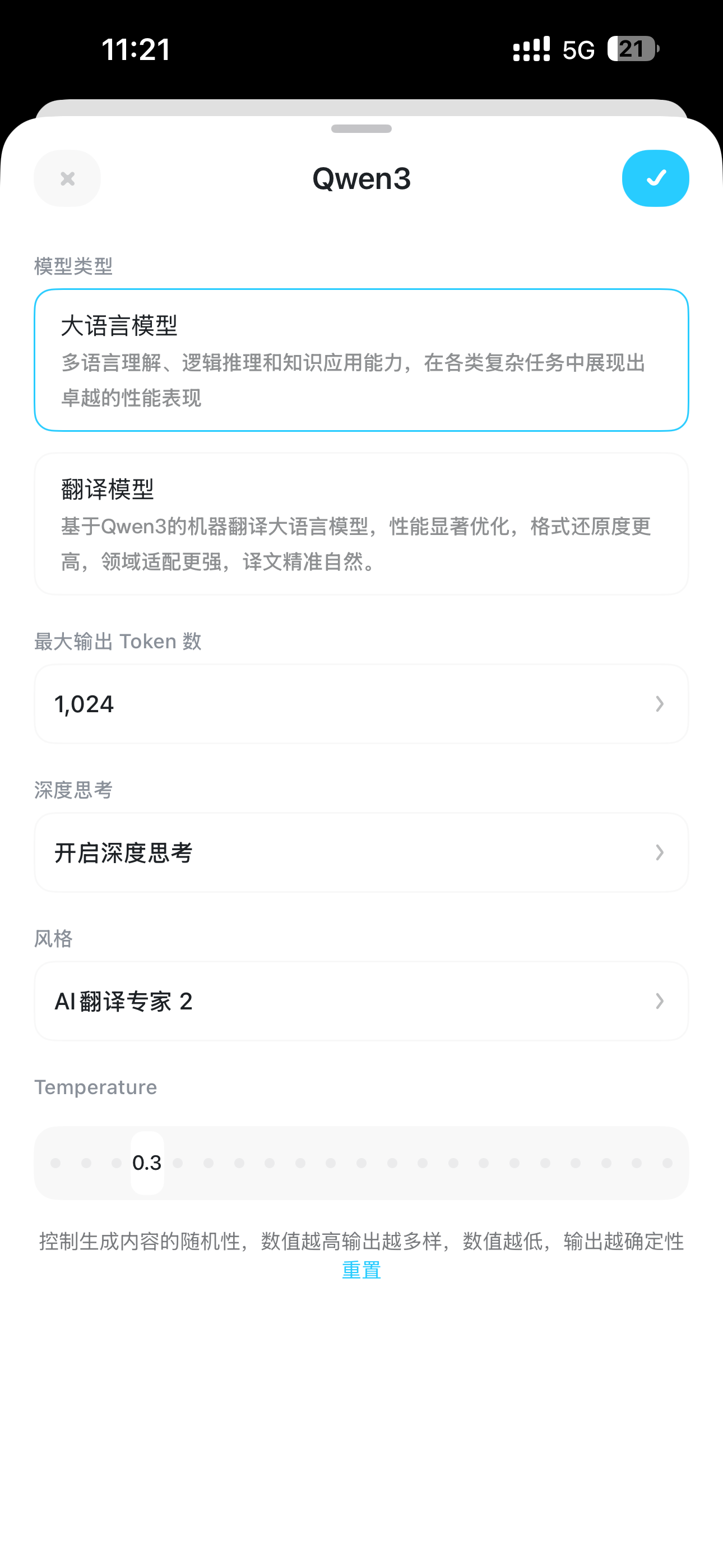Confirm settings with the blue checkmark
The image size is (723, 1568).
(655, 178)
